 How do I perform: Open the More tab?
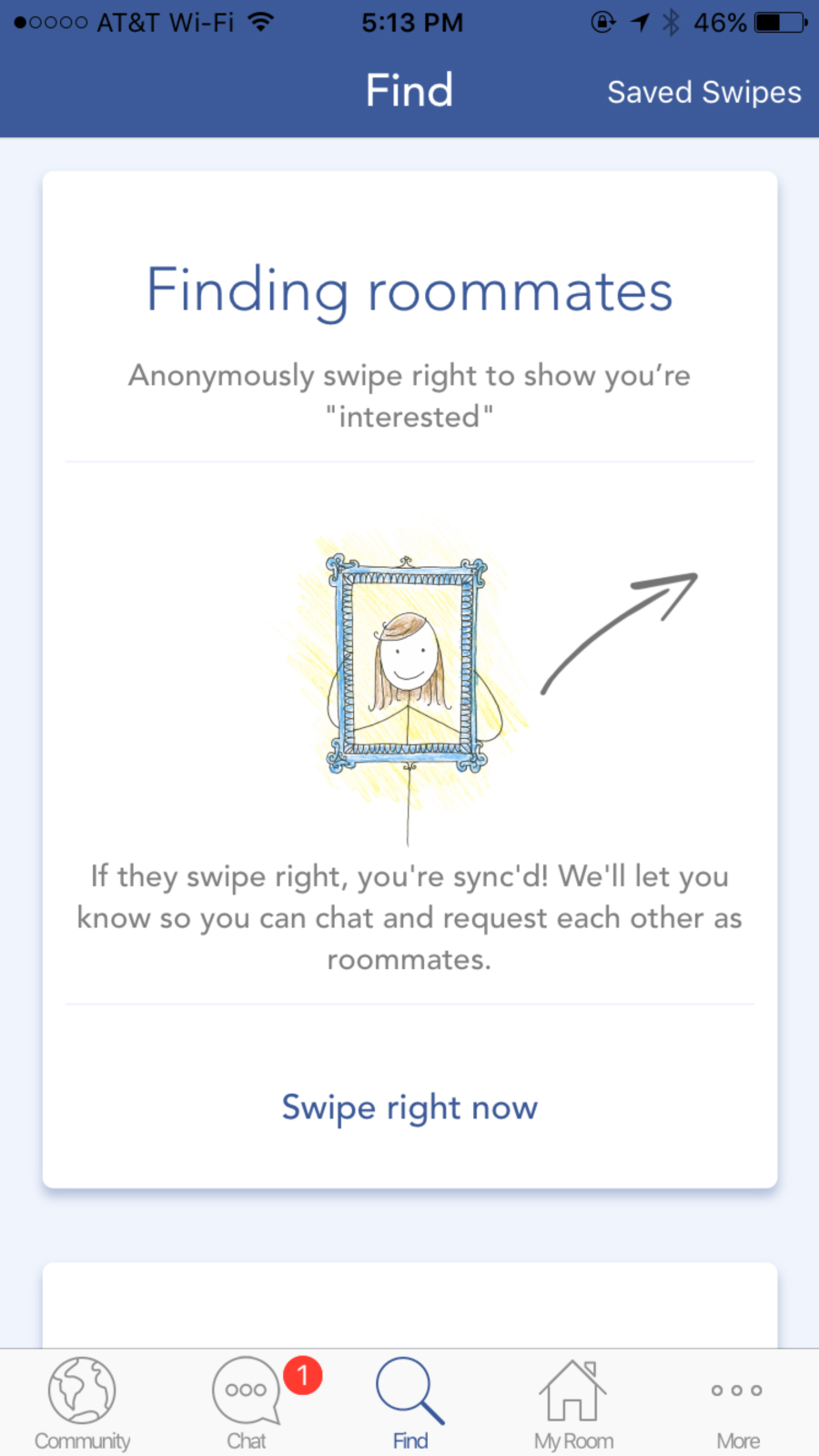pyautogui.click(x=737, y=1403)
